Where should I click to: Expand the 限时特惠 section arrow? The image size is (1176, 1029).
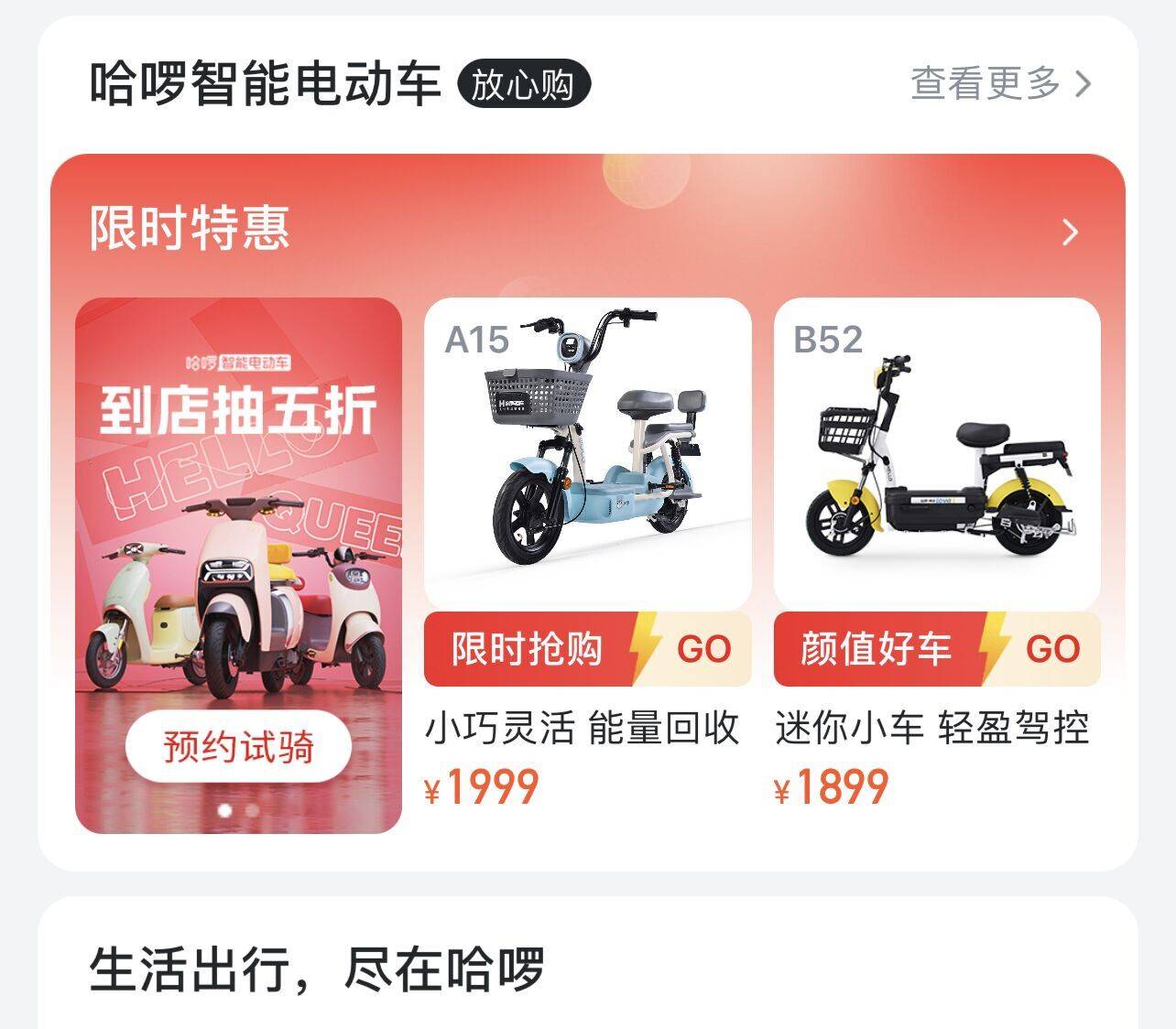[x=1070, y=233]
